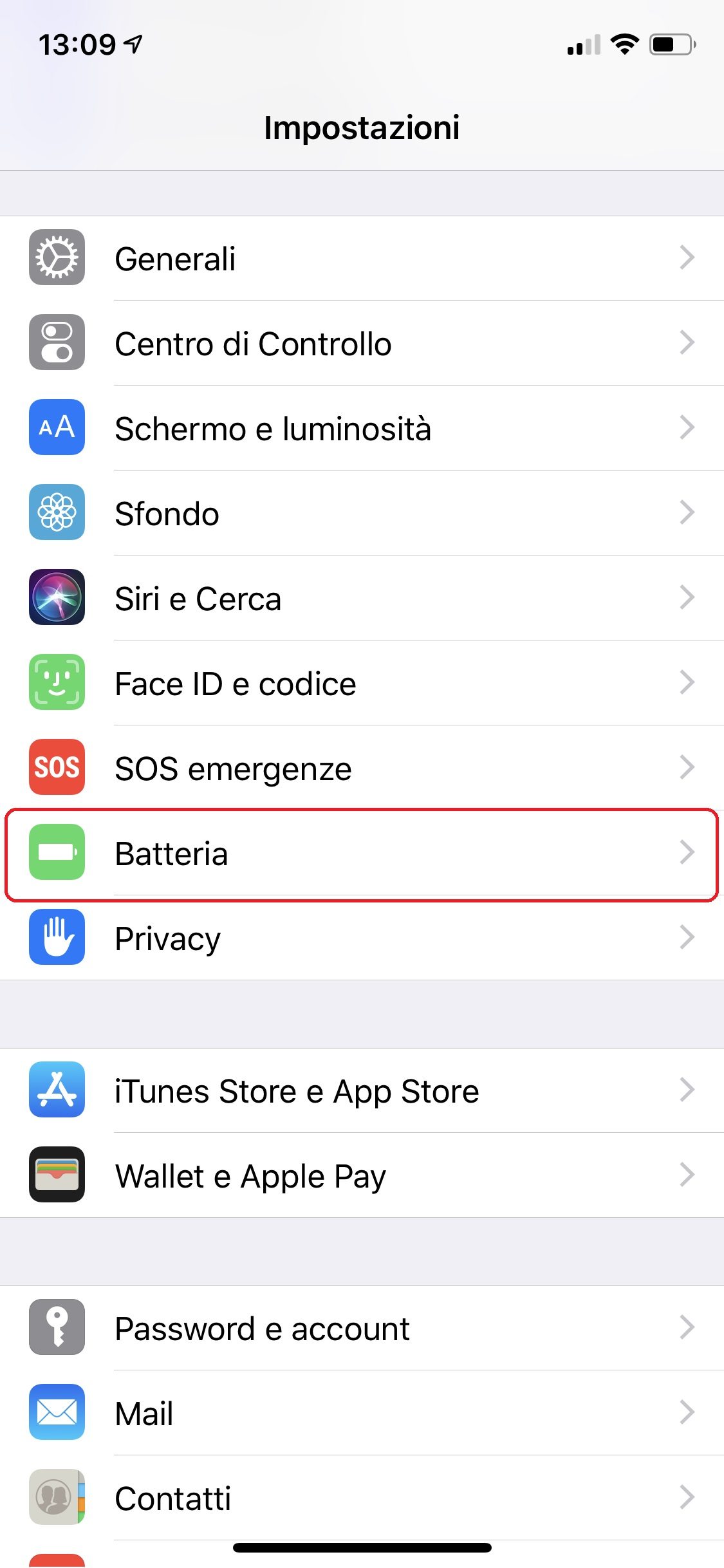Viewport: 724px width, 1568px height.
Task: Tap SOS emergenze row
Action: 362,768
